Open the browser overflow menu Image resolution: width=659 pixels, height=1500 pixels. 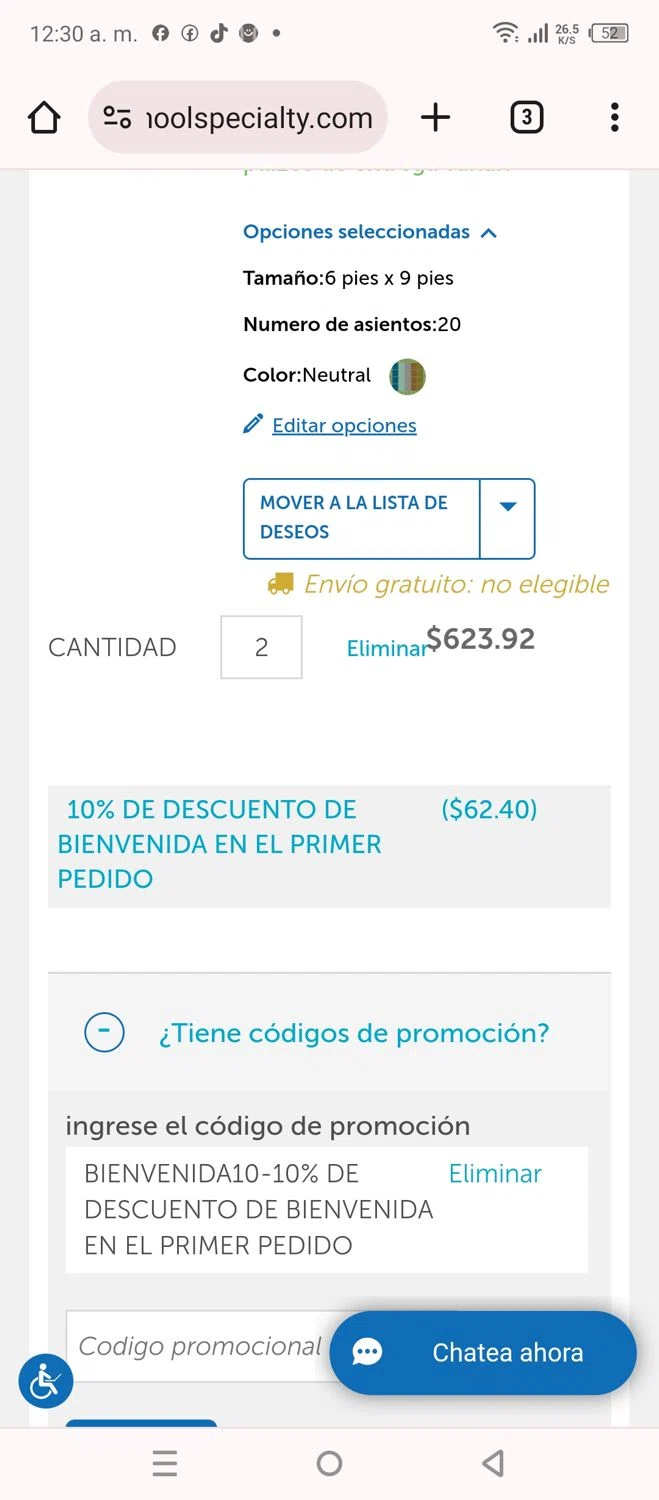(x=614, y=118)
